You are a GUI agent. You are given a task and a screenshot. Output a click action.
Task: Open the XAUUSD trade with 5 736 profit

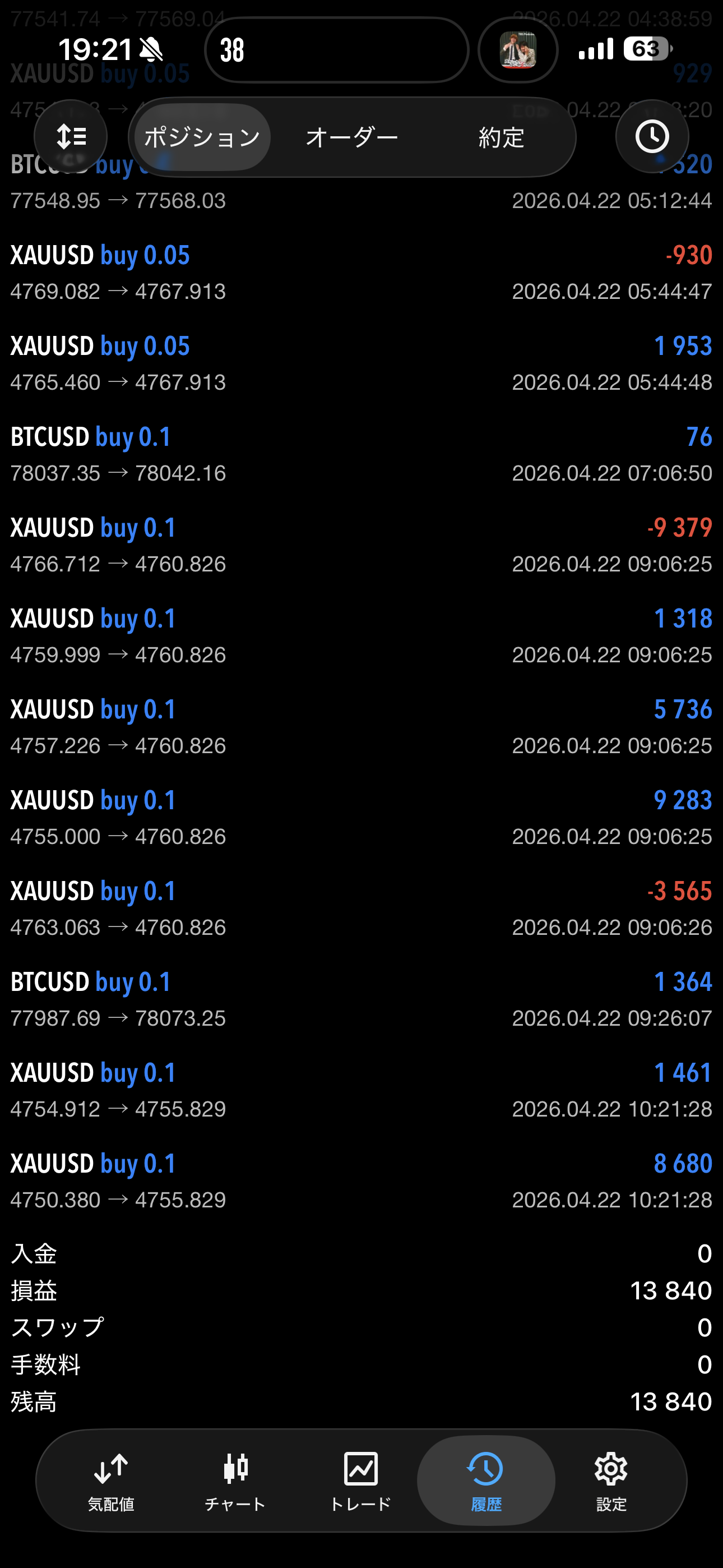[361, 727]
